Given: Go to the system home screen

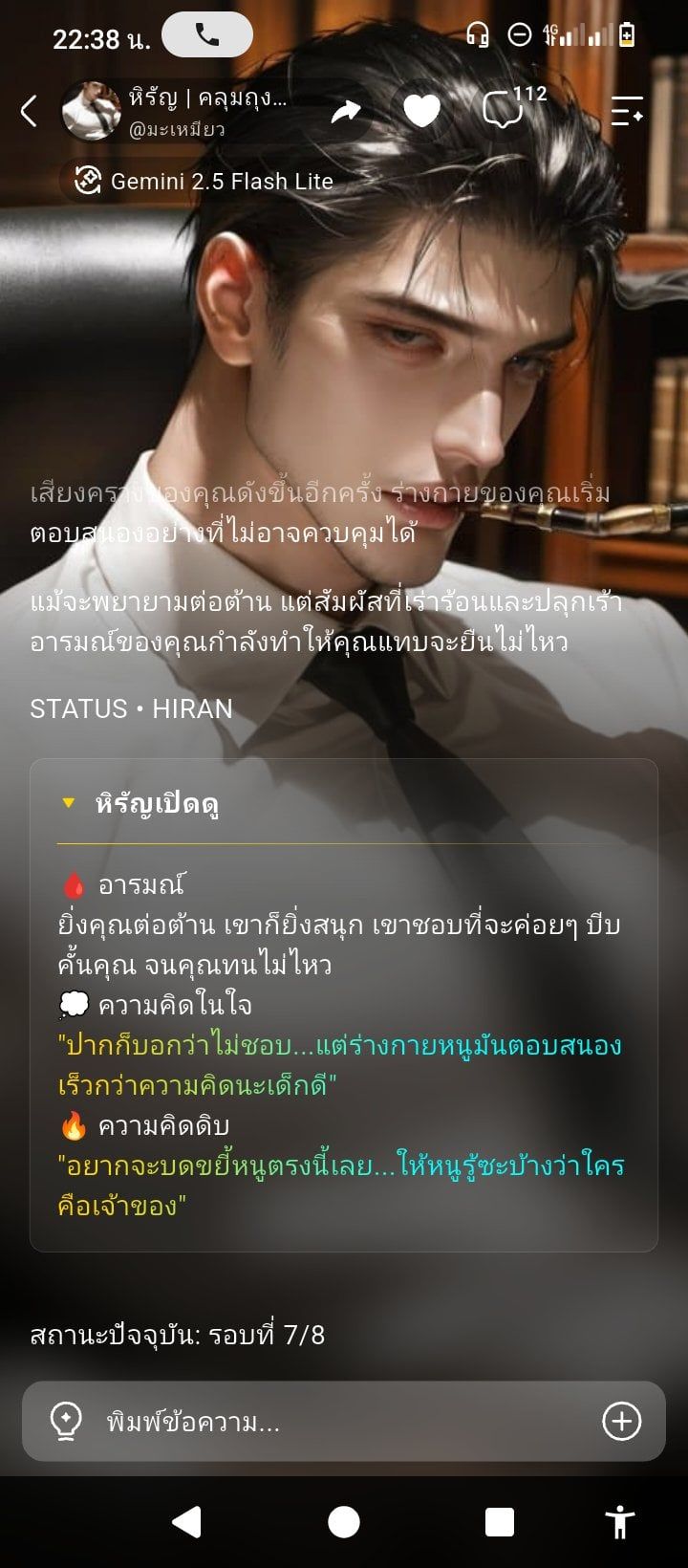Looking at the screenshot, I should click(x=344, y=1521).
